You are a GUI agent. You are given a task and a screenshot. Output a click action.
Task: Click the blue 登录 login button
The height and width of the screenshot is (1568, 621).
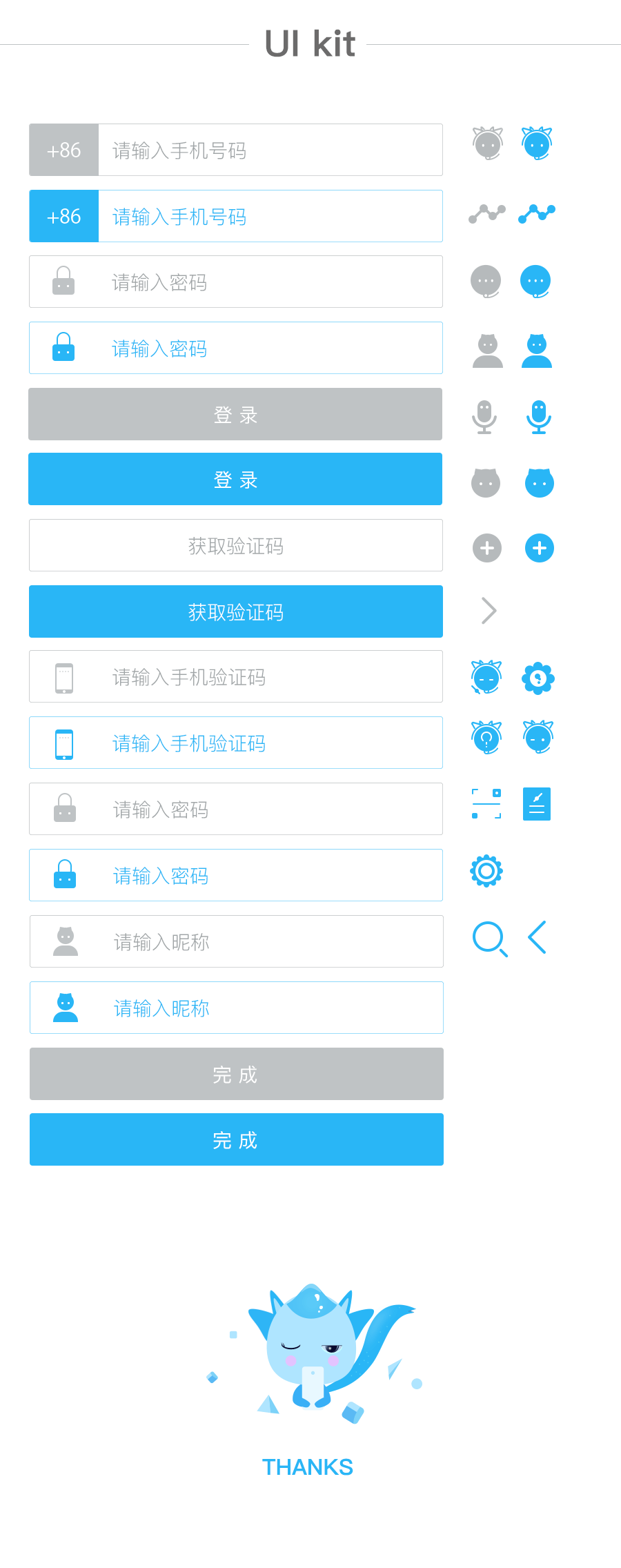pyautogui.click(x=235, y=479)
